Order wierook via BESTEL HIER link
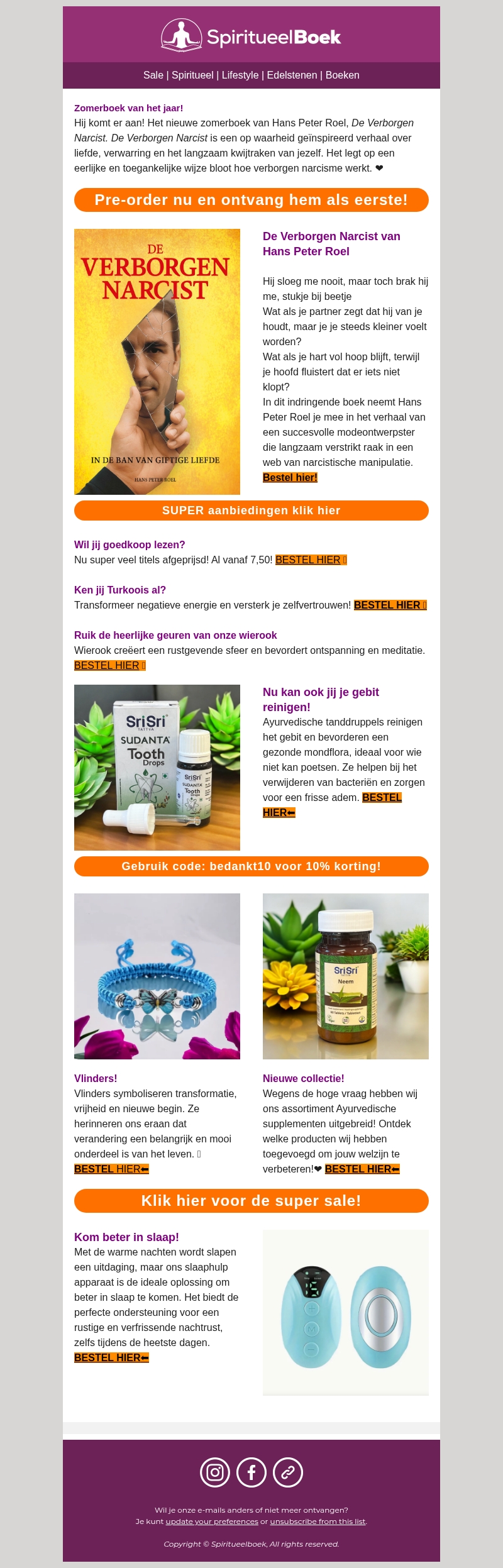The height and width of the screenshot is (1568, 503). point(109,666)
